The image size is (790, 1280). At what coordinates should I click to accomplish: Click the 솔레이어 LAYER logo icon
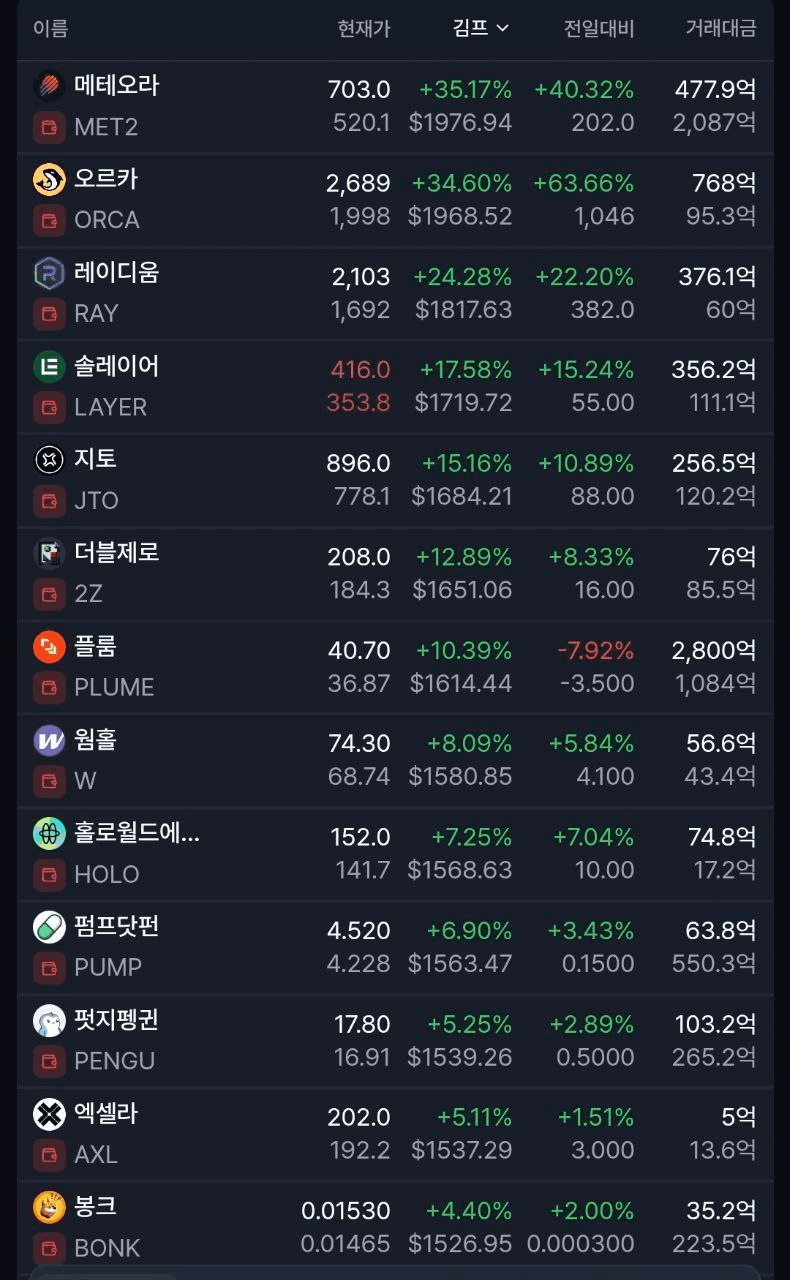(49, 367)
